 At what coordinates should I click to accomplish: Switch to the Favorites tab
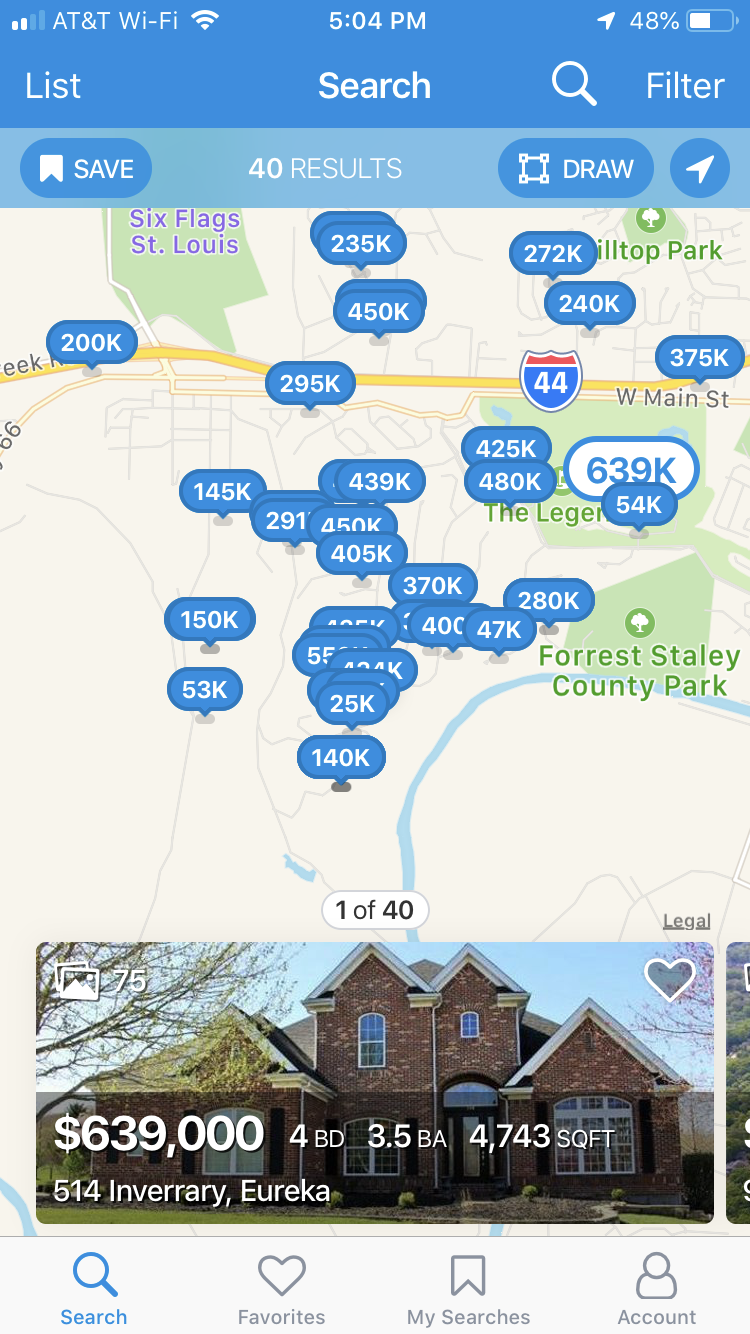pyautogui.click(x=281, y=1285)
